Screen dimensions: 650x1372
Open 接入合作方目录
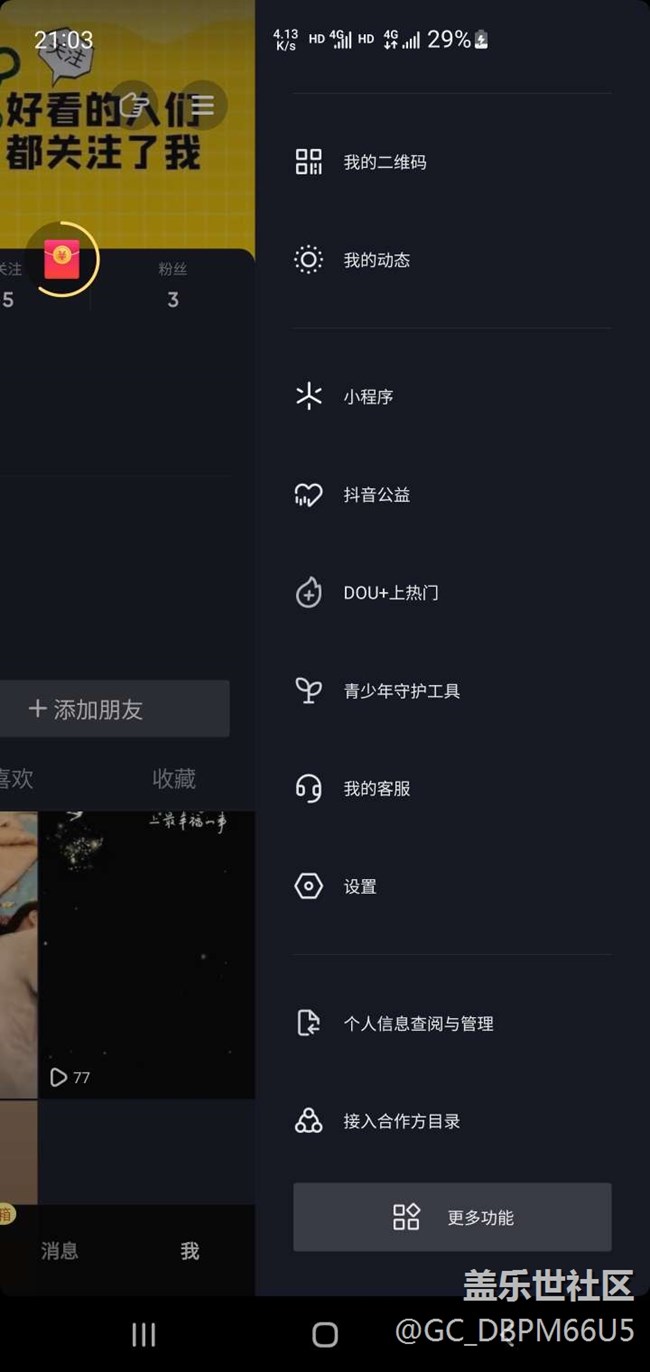tap(401, 1122)
